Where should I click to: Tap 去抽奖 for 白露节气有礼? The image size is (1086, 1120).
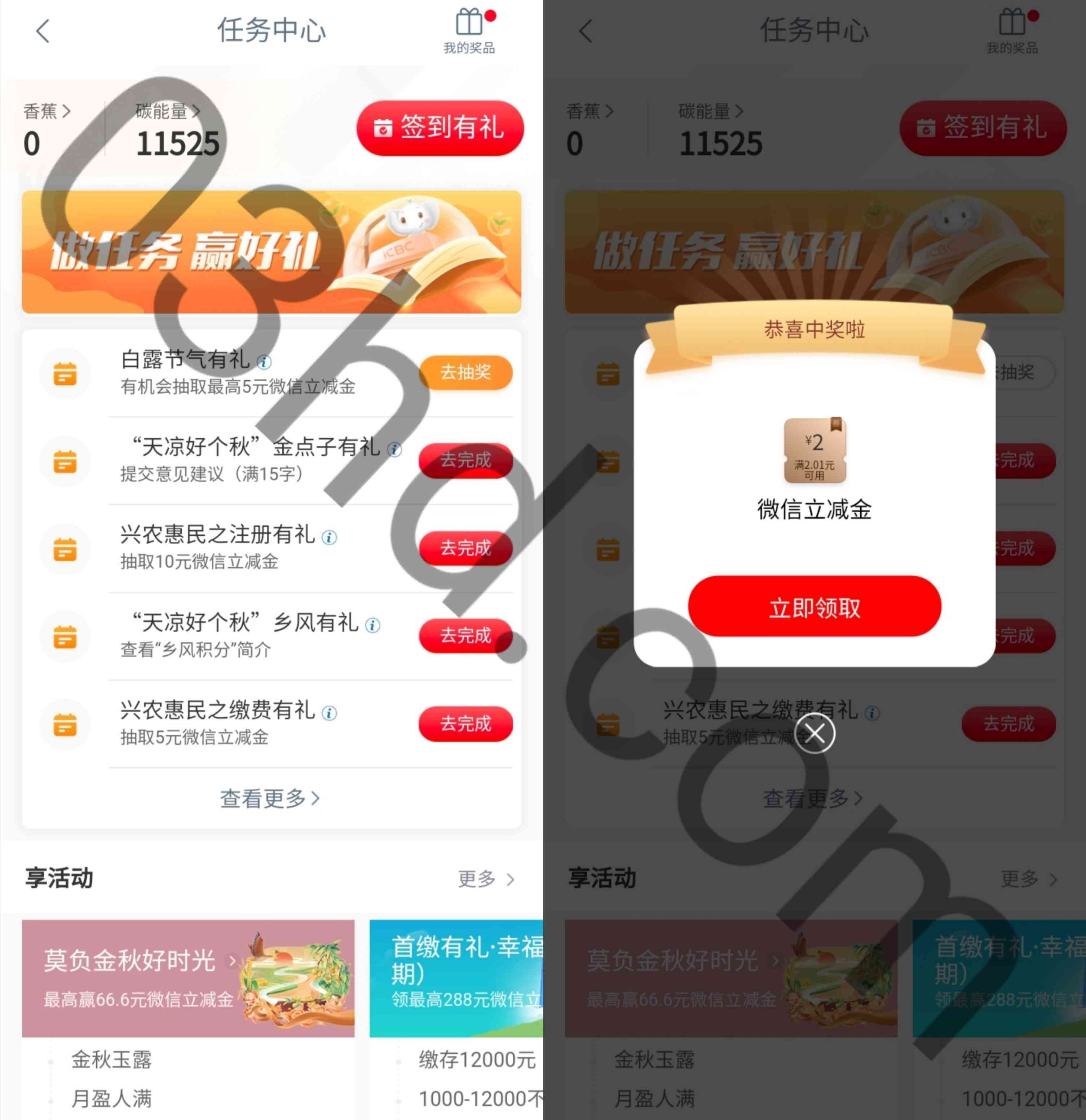coord(465,373)
